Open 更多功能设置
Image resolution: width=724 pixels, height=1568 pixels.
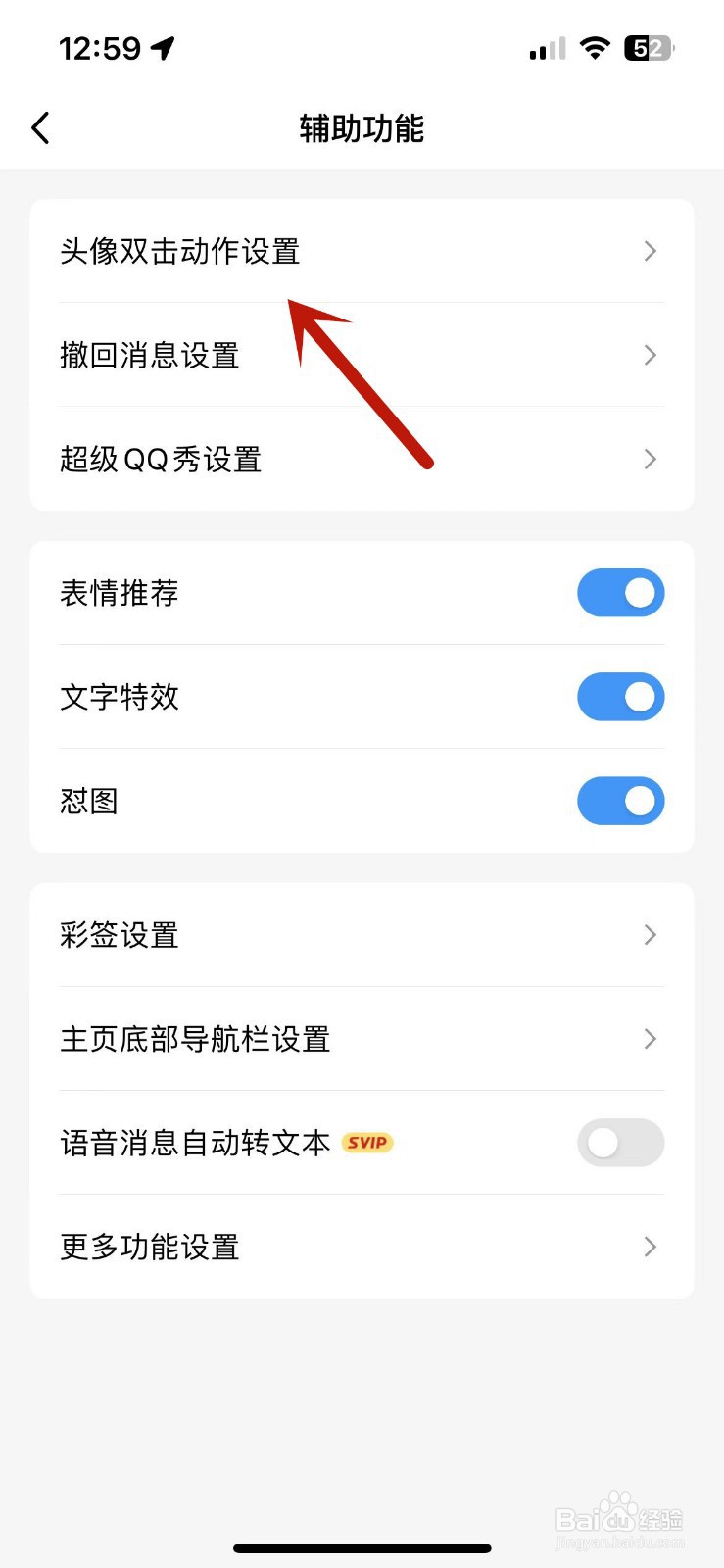362,1247
